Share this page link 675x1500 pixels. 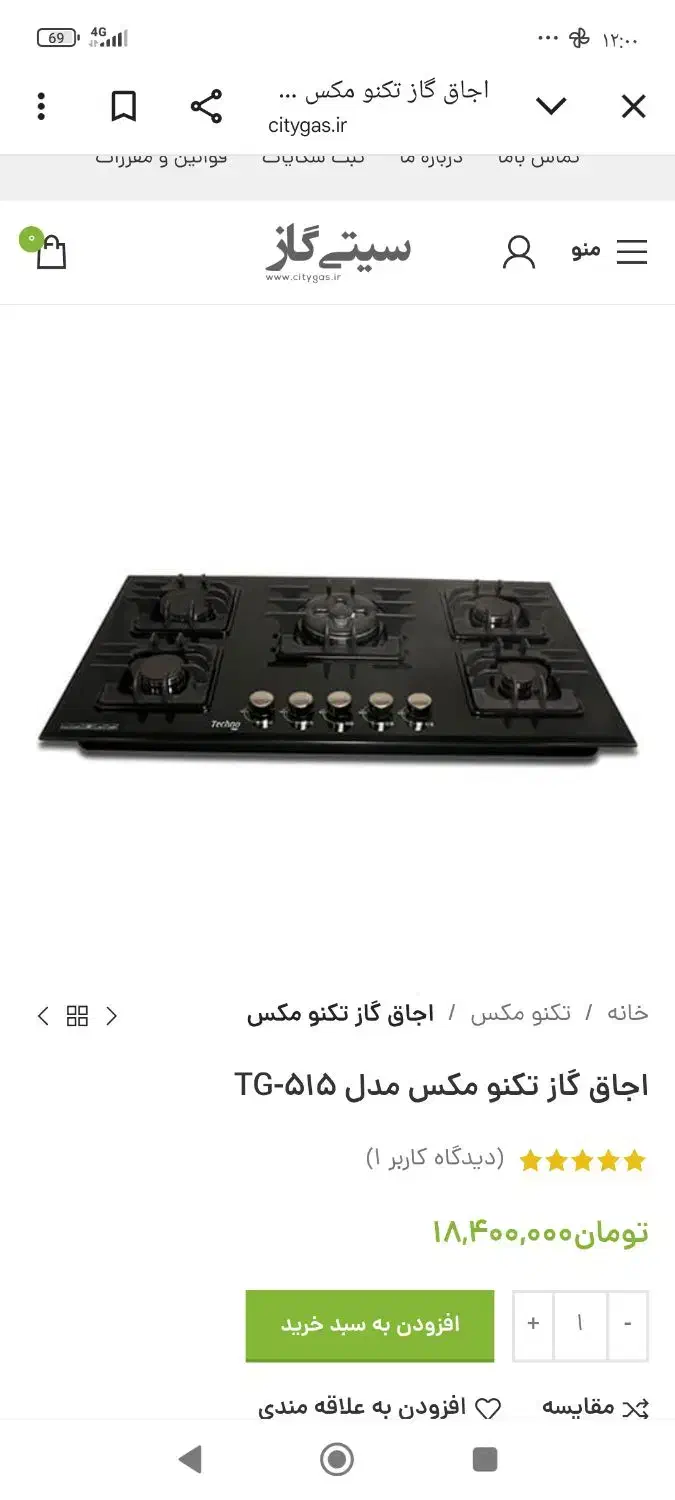[x=206, y=106]
